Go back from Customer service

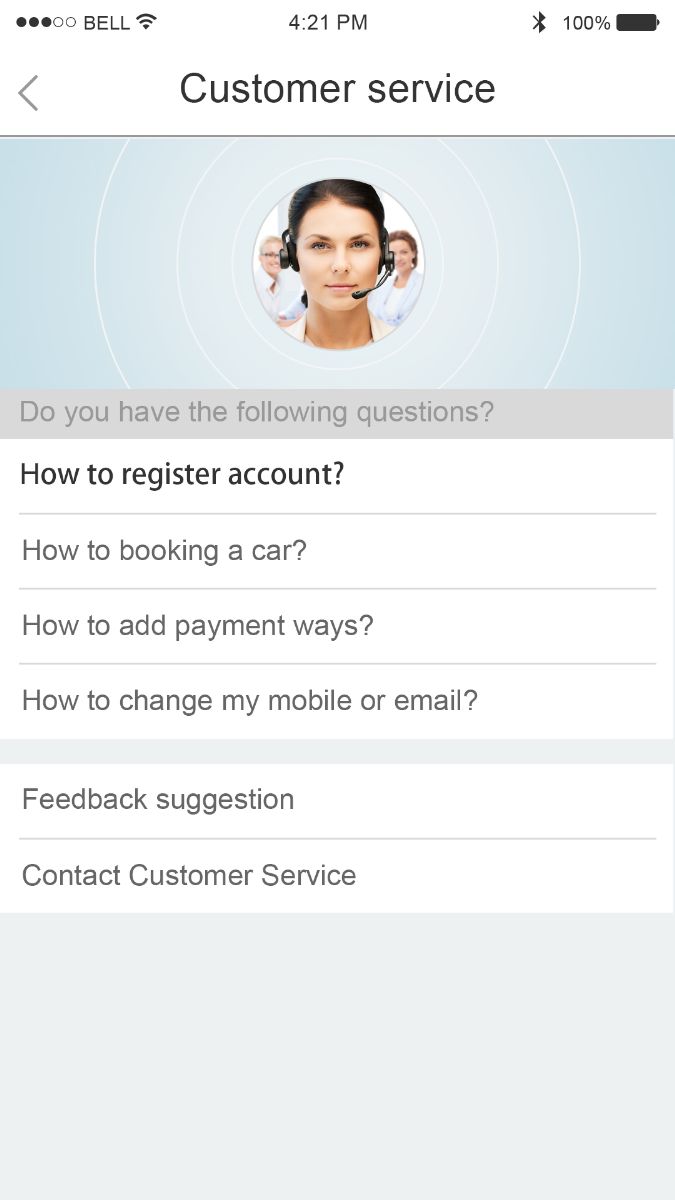point(29,92)
